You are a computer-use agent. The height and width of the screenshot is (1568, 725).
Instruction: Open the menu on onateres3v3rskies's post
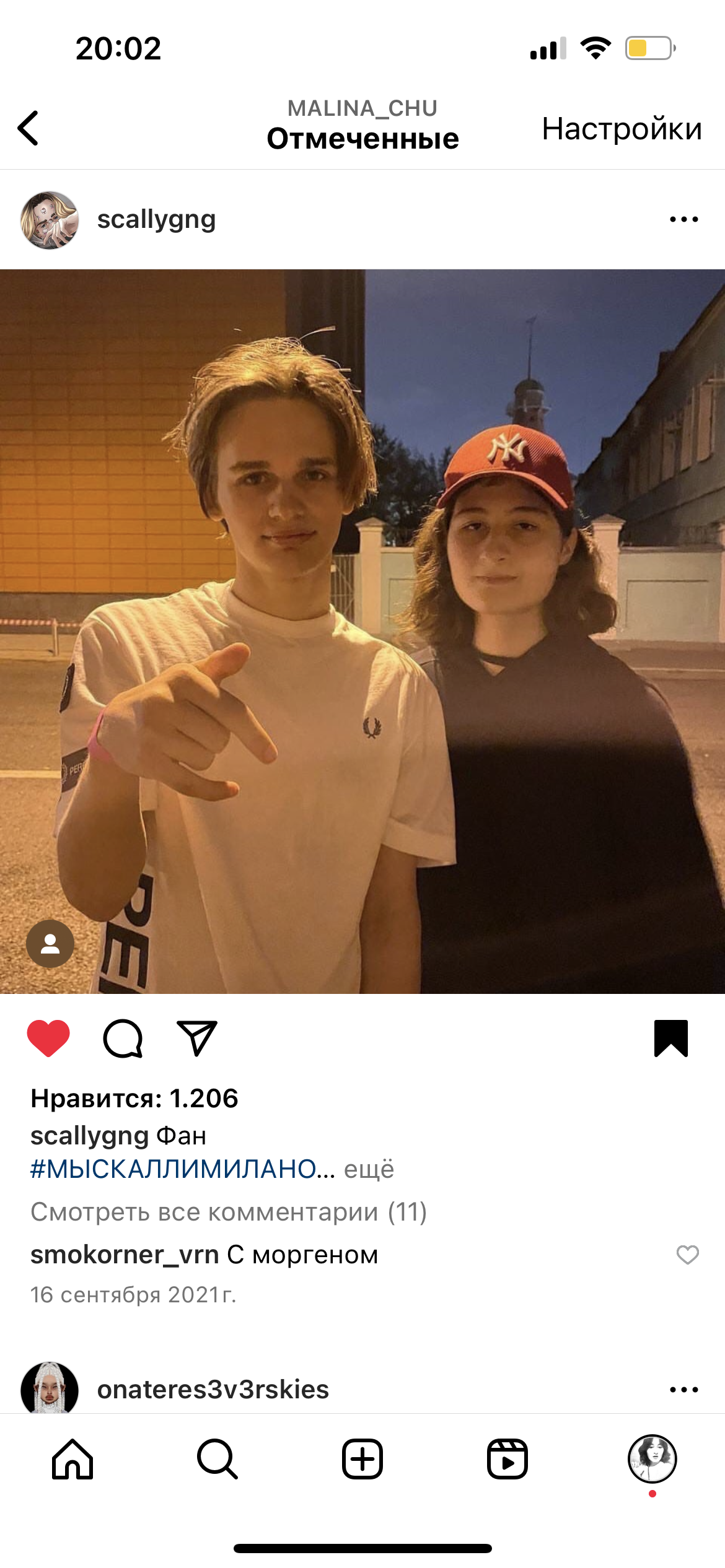(x=684, y=1390)
